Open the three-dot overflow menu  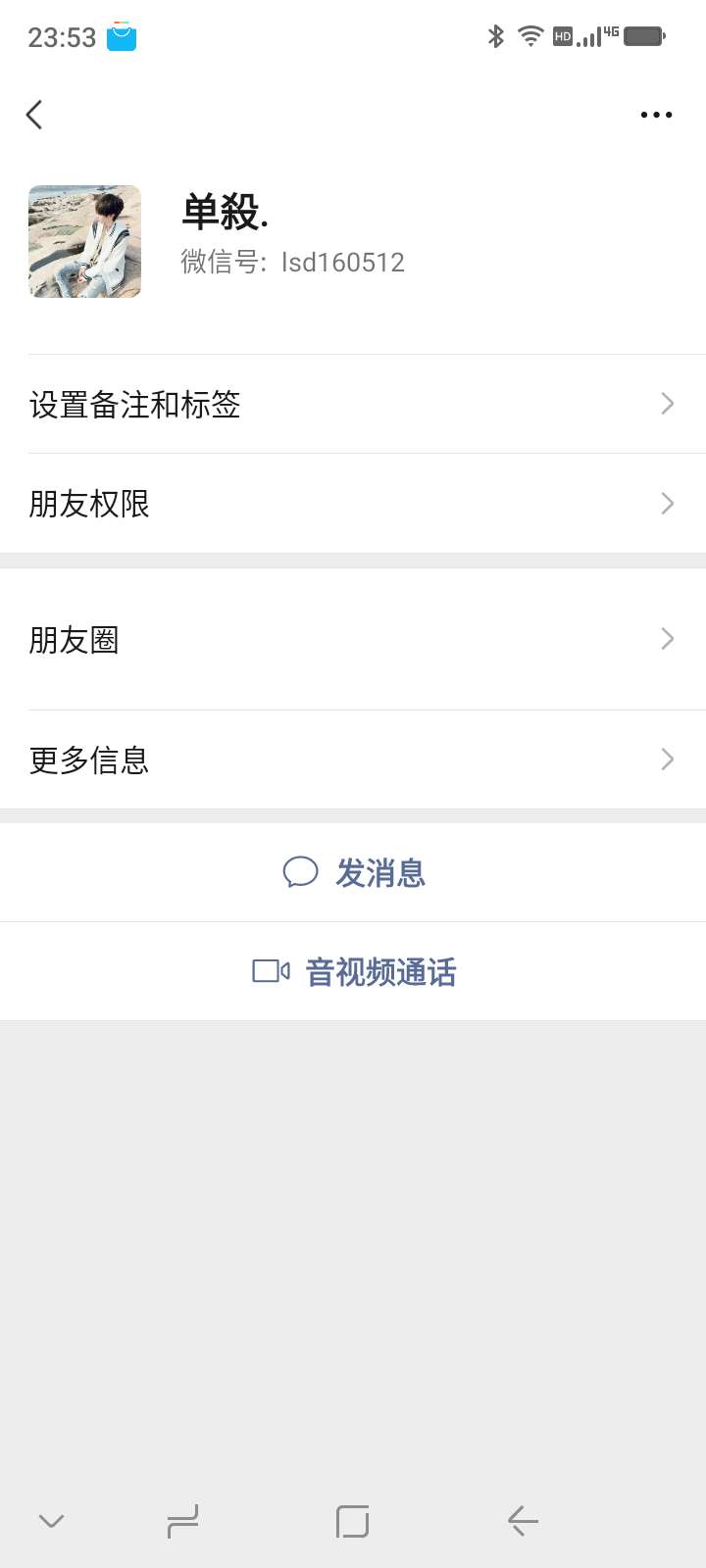click(656, 115)
